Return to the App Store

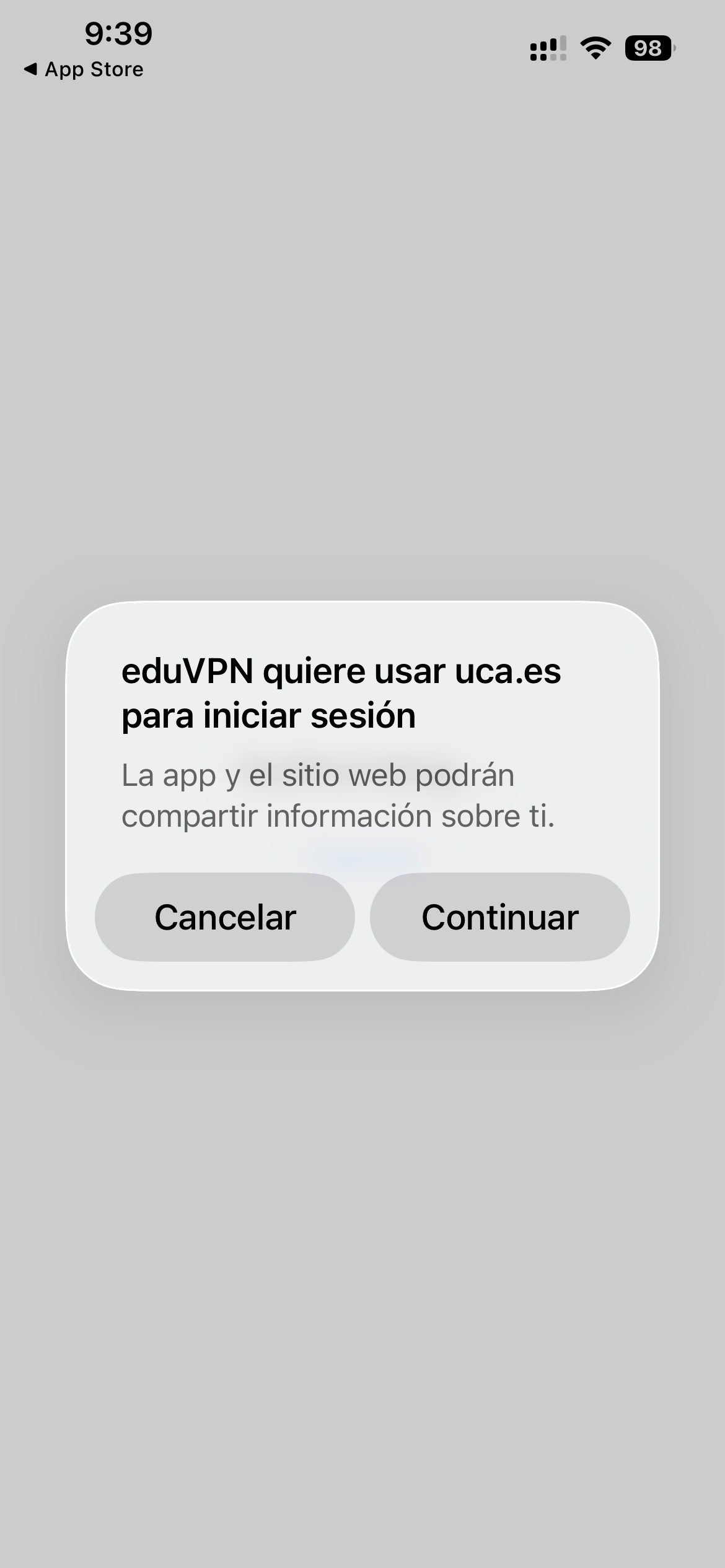[84, 69]
